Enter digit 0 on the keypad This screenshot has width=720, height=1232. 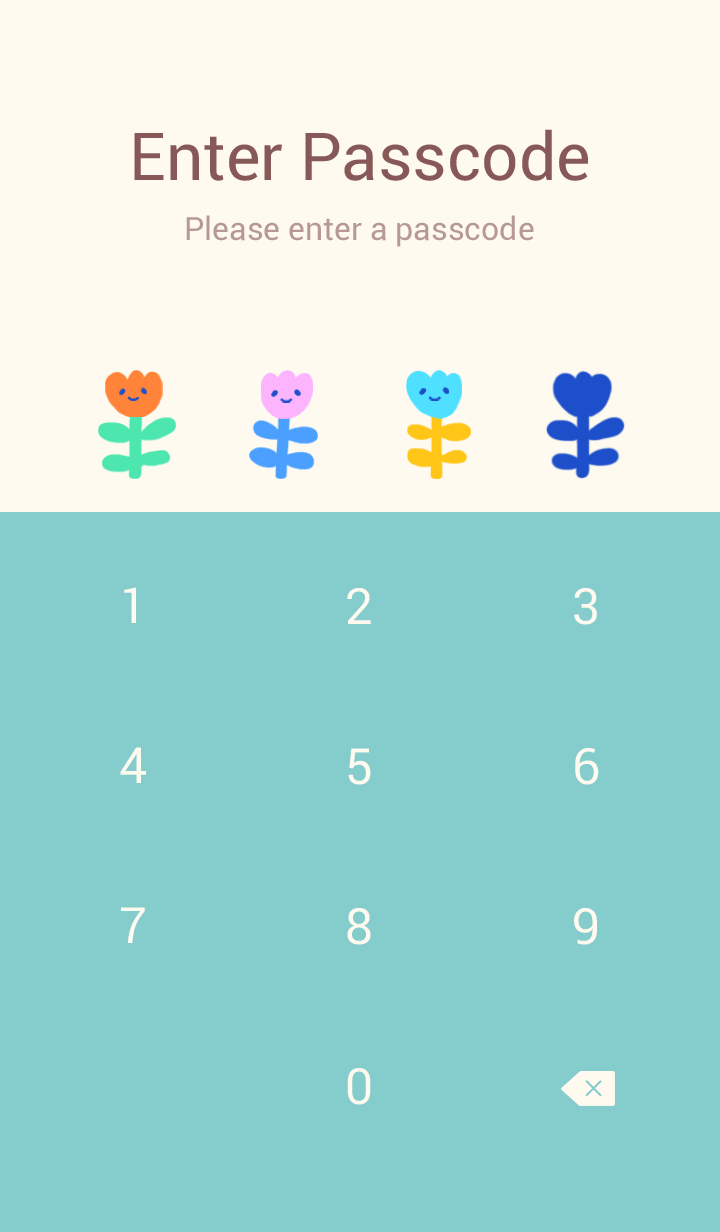[359, 1087]
